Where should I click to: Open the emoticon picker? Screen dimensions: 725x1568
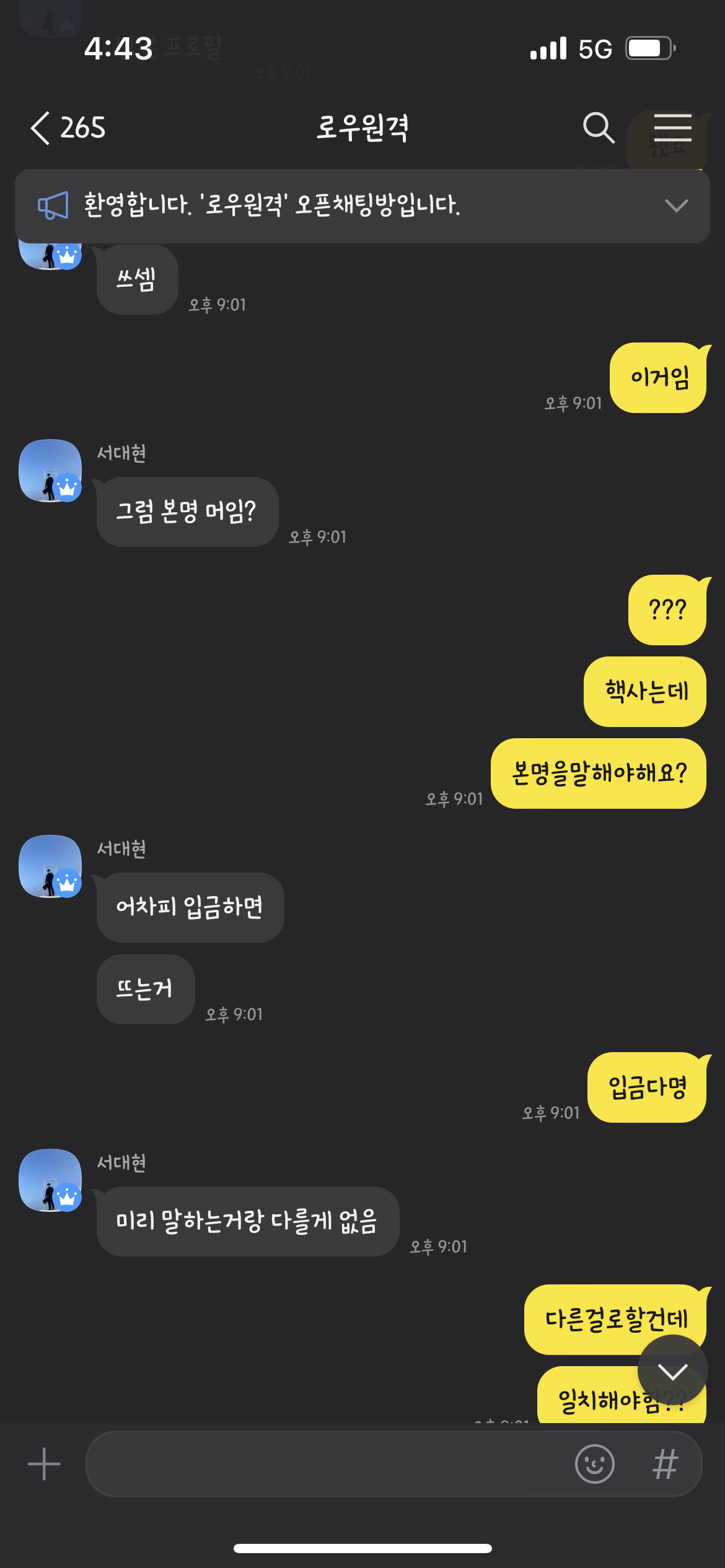tap(594, 1464)
